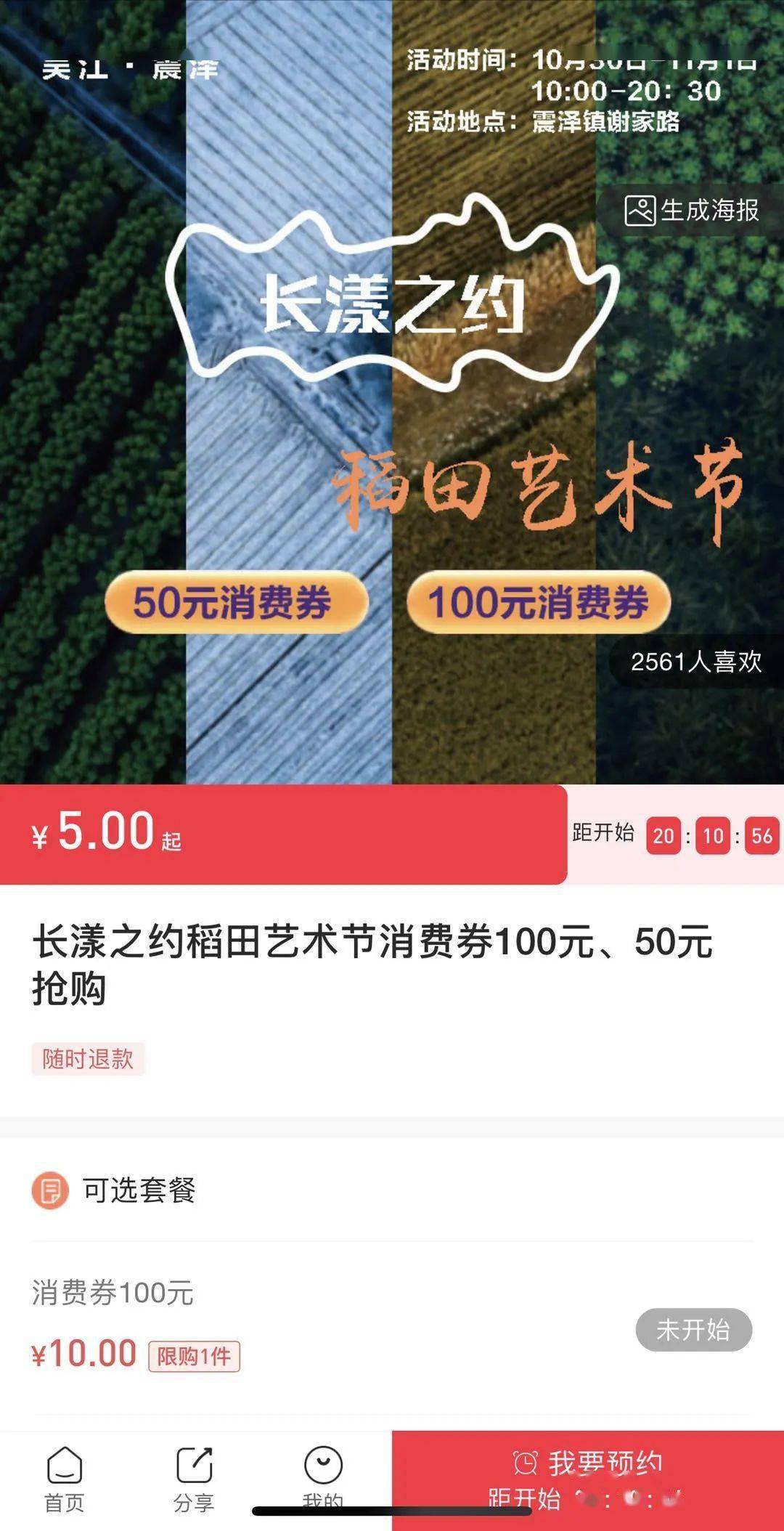Image resolution: width=784 pixels, height=1531 pixels.
Task: Tap the 未开始 button for 消费券100元
Action: [x=693, y=1330]
